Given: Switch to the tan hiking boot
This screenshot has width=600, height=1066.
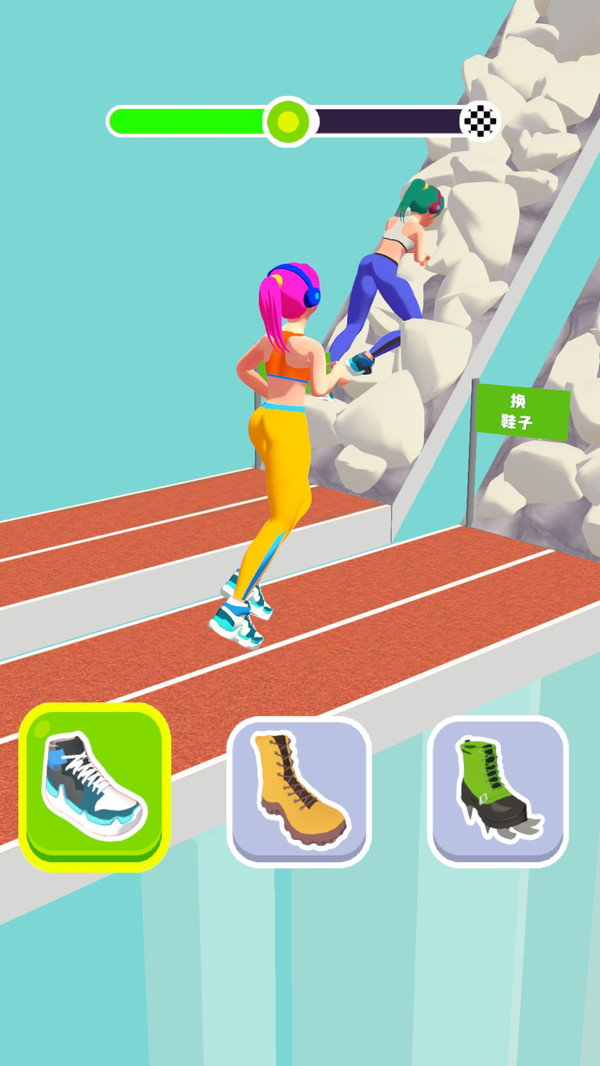Looking at the screenshot, I should [x=299, y=791].
